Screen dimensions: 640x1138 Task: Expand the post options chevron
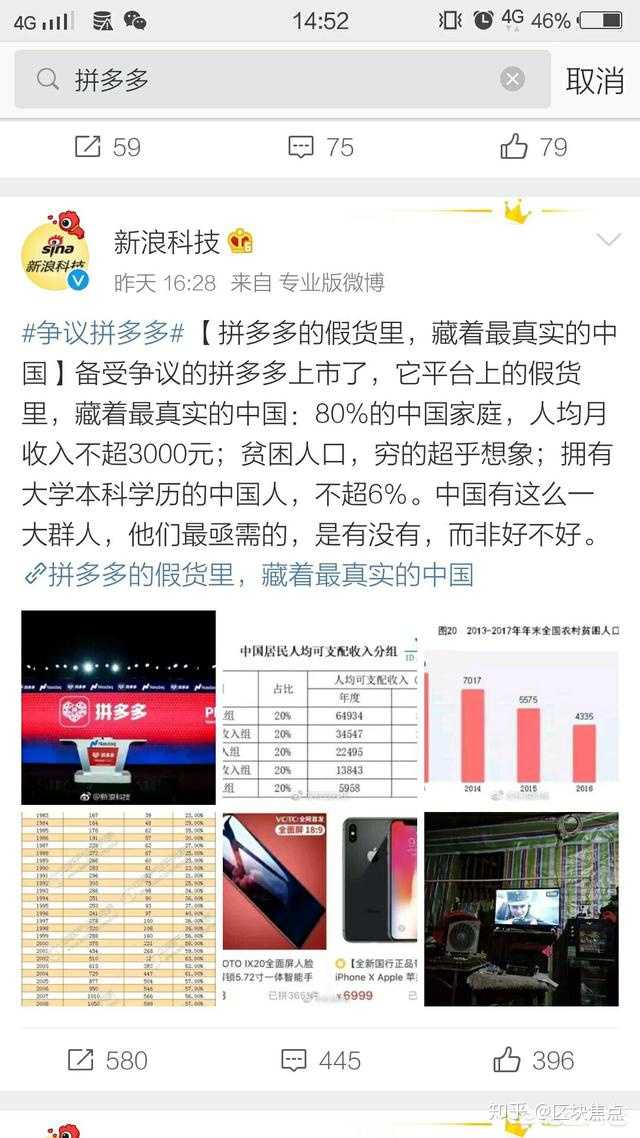click(x=608, y=240)
